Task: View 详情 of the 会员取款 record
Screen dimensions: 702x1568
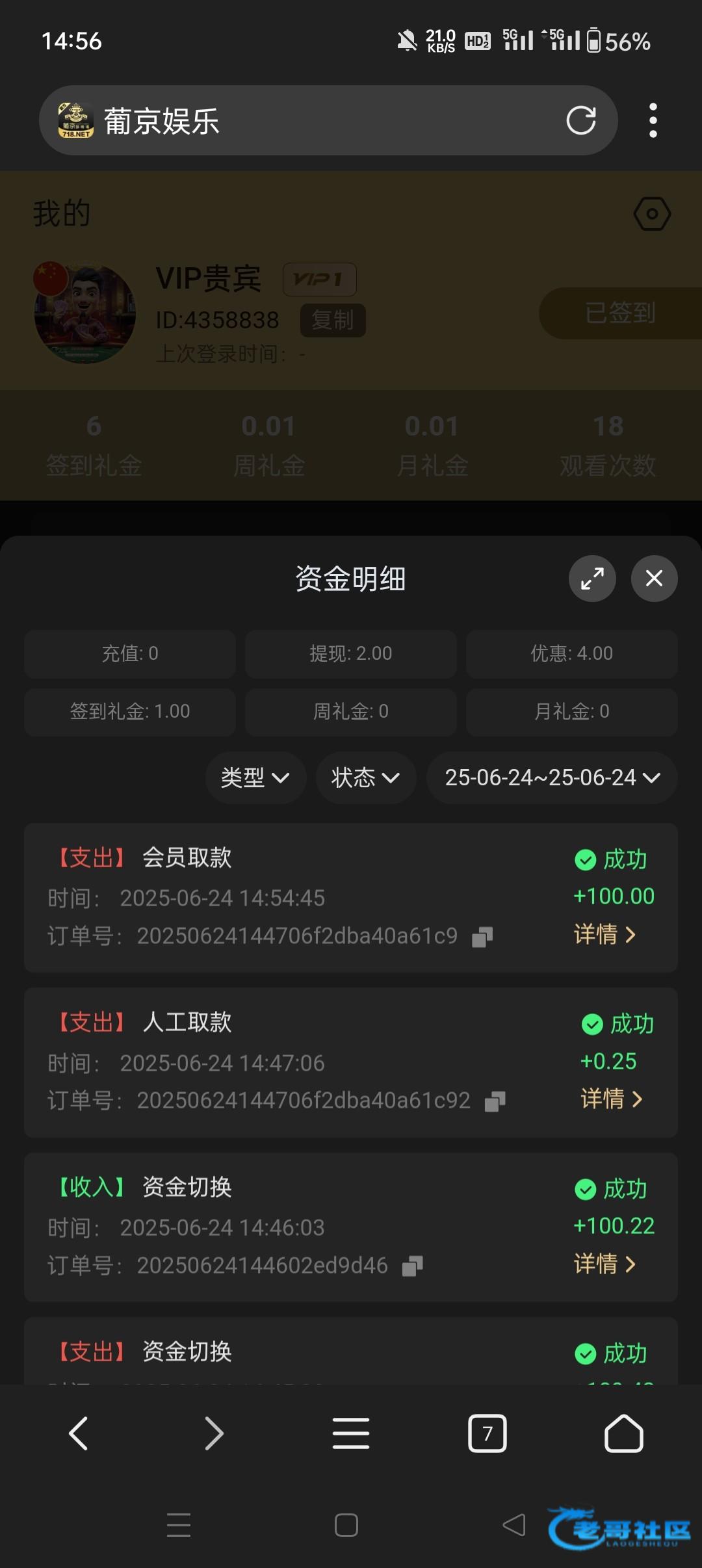Action: point(604,934)
